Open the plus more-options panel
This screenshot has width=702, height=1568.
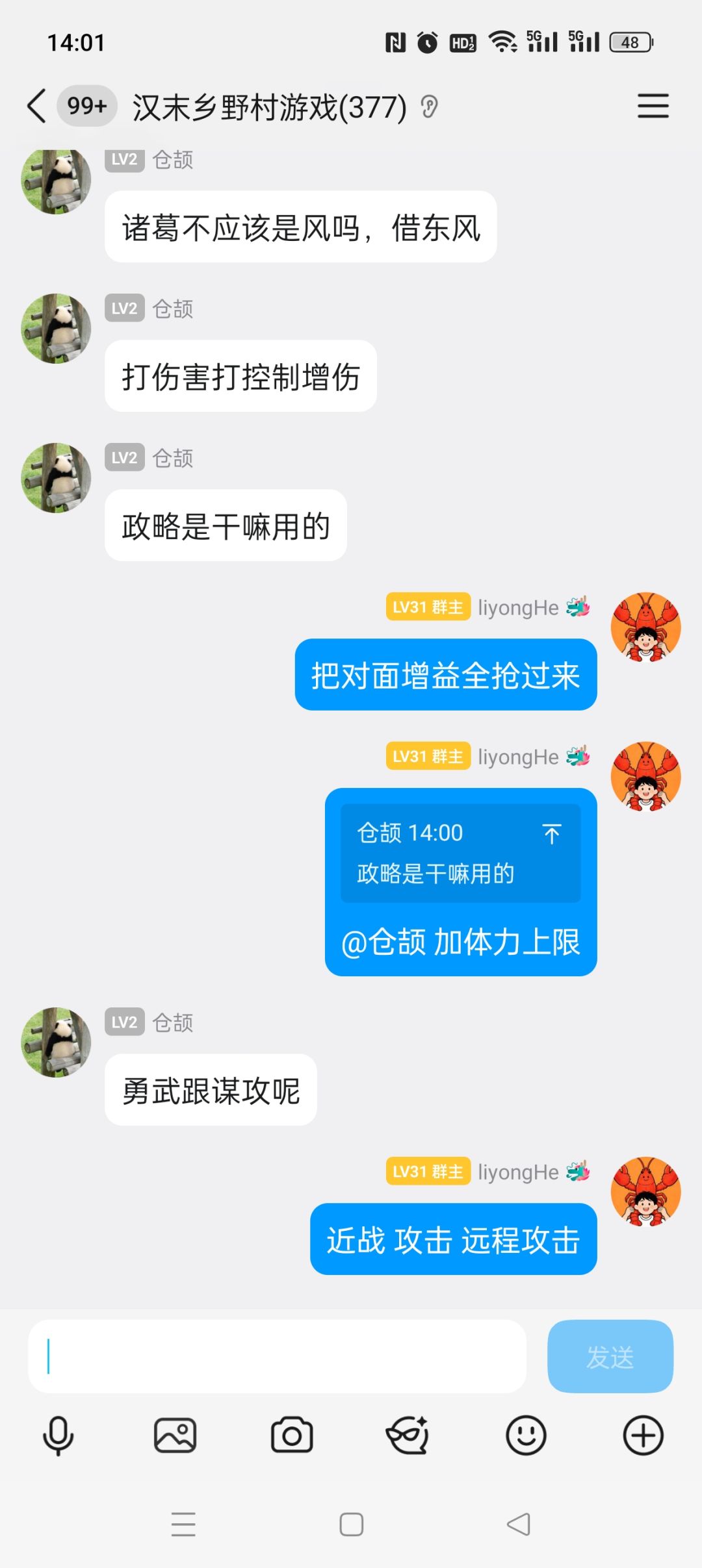tap(643, 1435)
